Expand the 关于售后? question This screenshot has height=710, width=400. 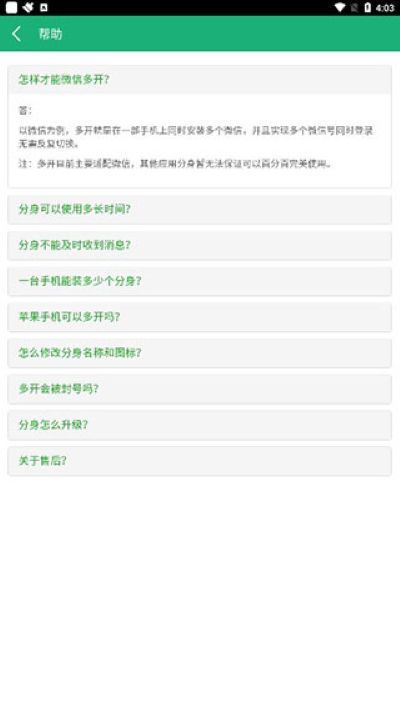click(200, 461)
